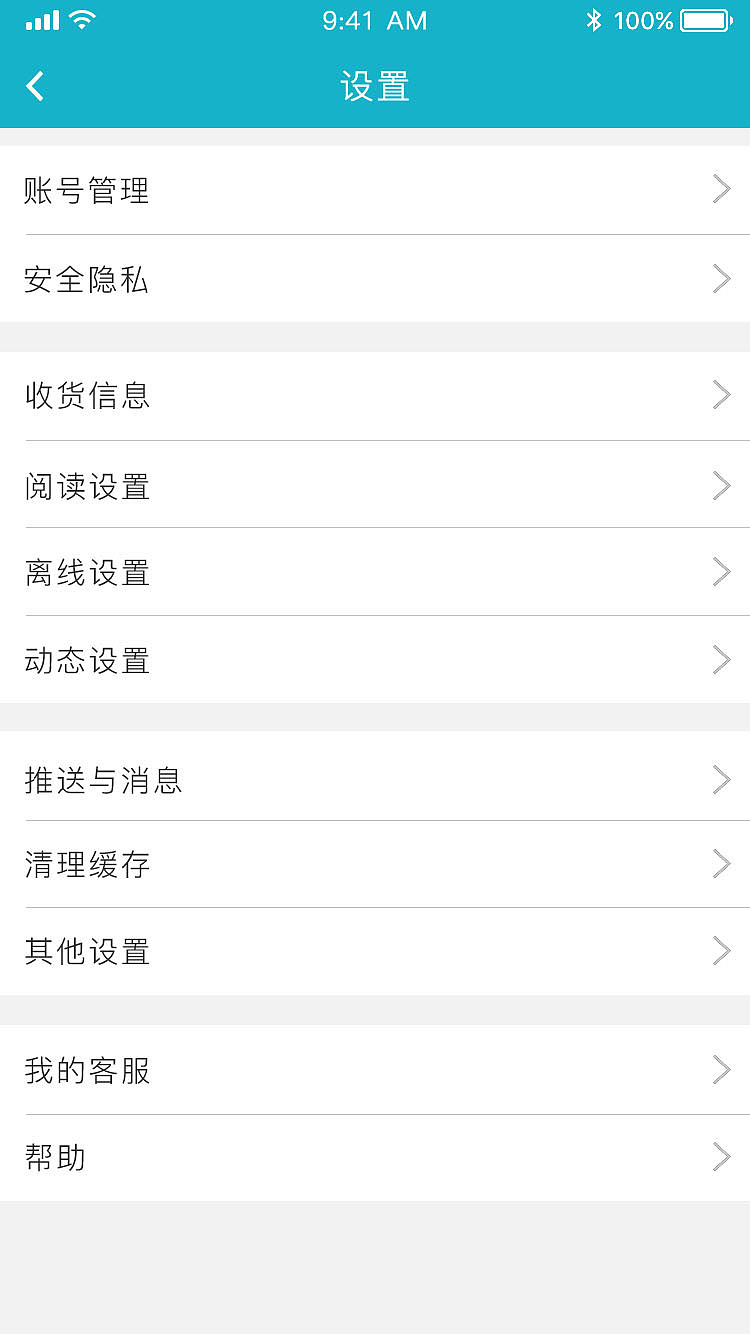Tap the back arrow to leave 设置
Image resolution: width=750 pixels, height=1334 pixels.
35,86
